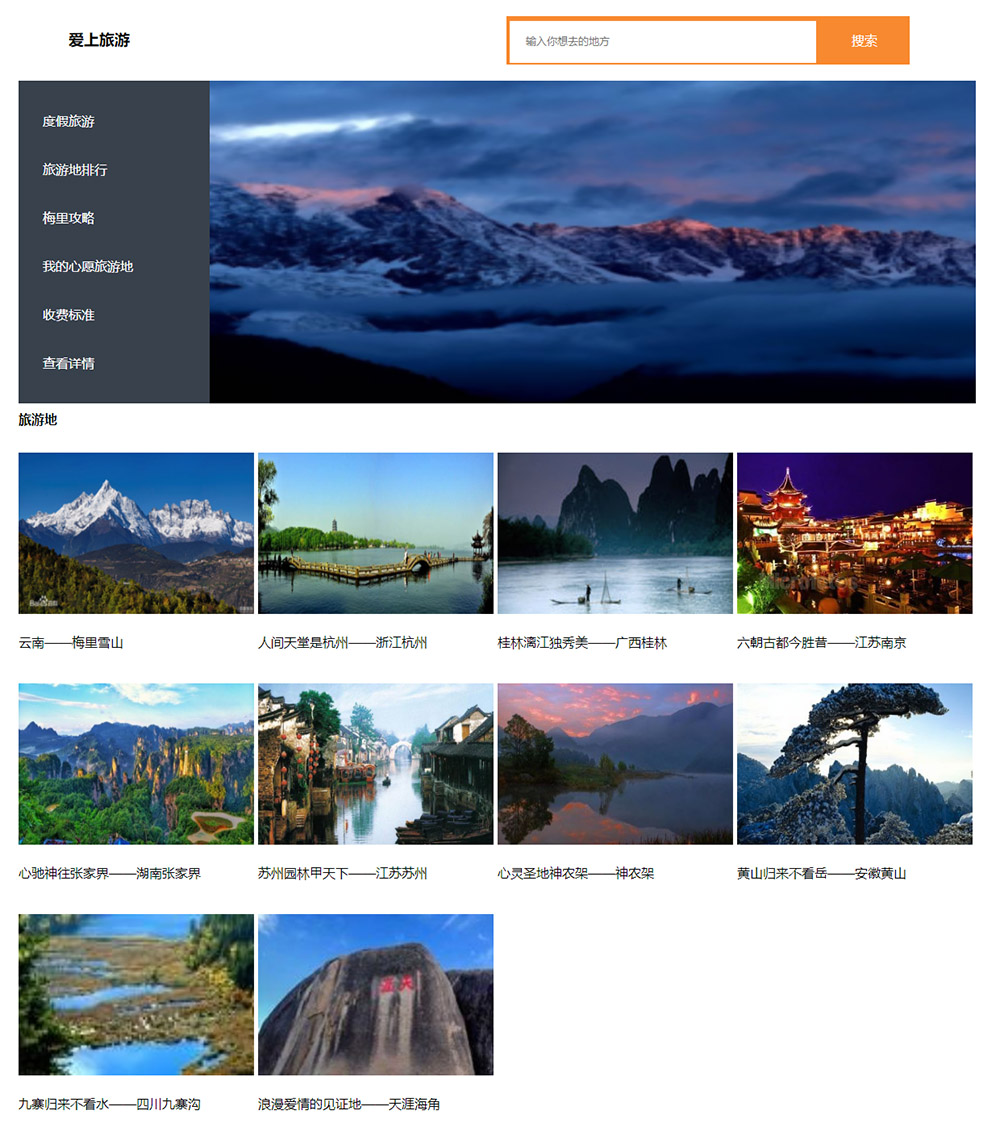Tap the 爱上旅游 site title
Image resolution: width=1000 pixels, height=1144 pixels.
99,40
